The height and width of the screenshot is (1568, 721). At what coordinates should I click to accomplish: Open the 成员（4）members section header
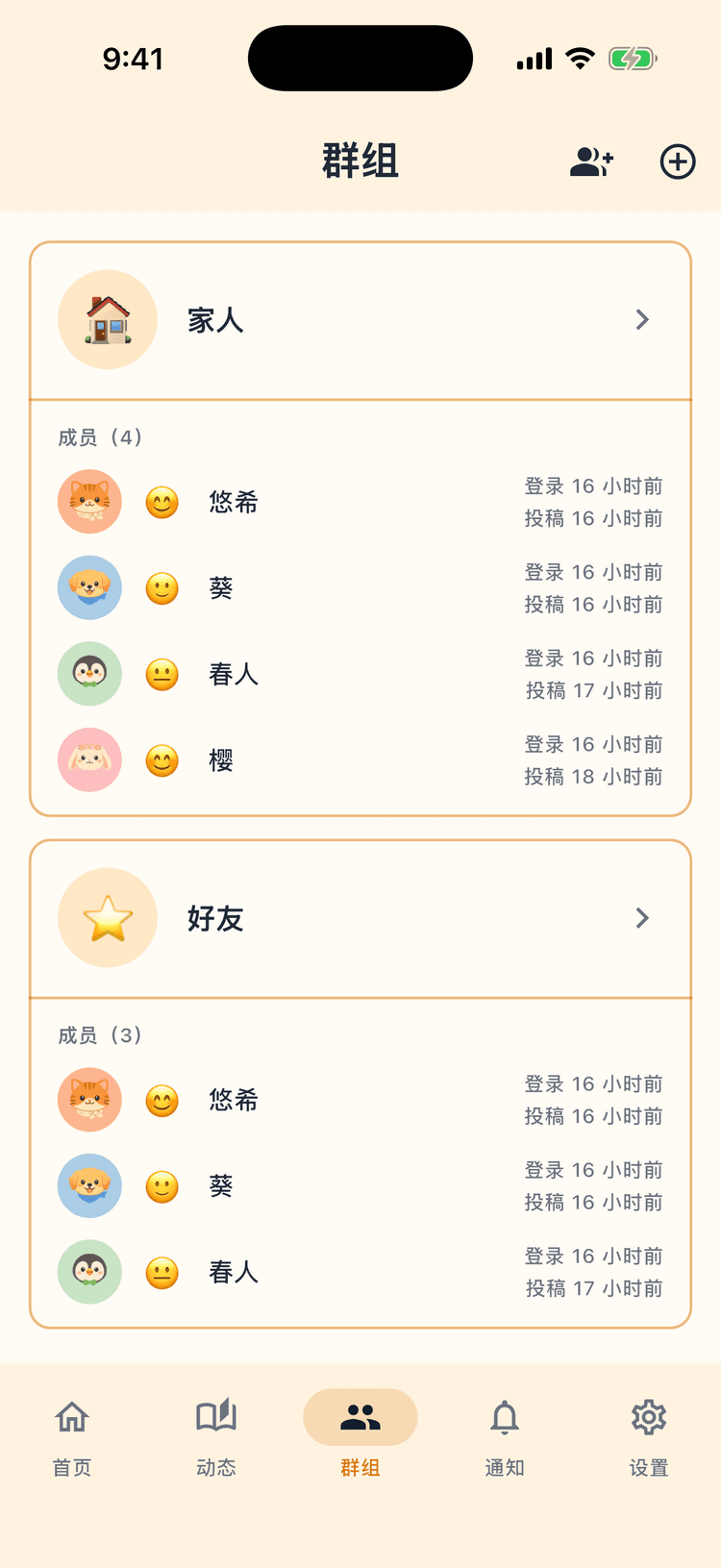99,437
